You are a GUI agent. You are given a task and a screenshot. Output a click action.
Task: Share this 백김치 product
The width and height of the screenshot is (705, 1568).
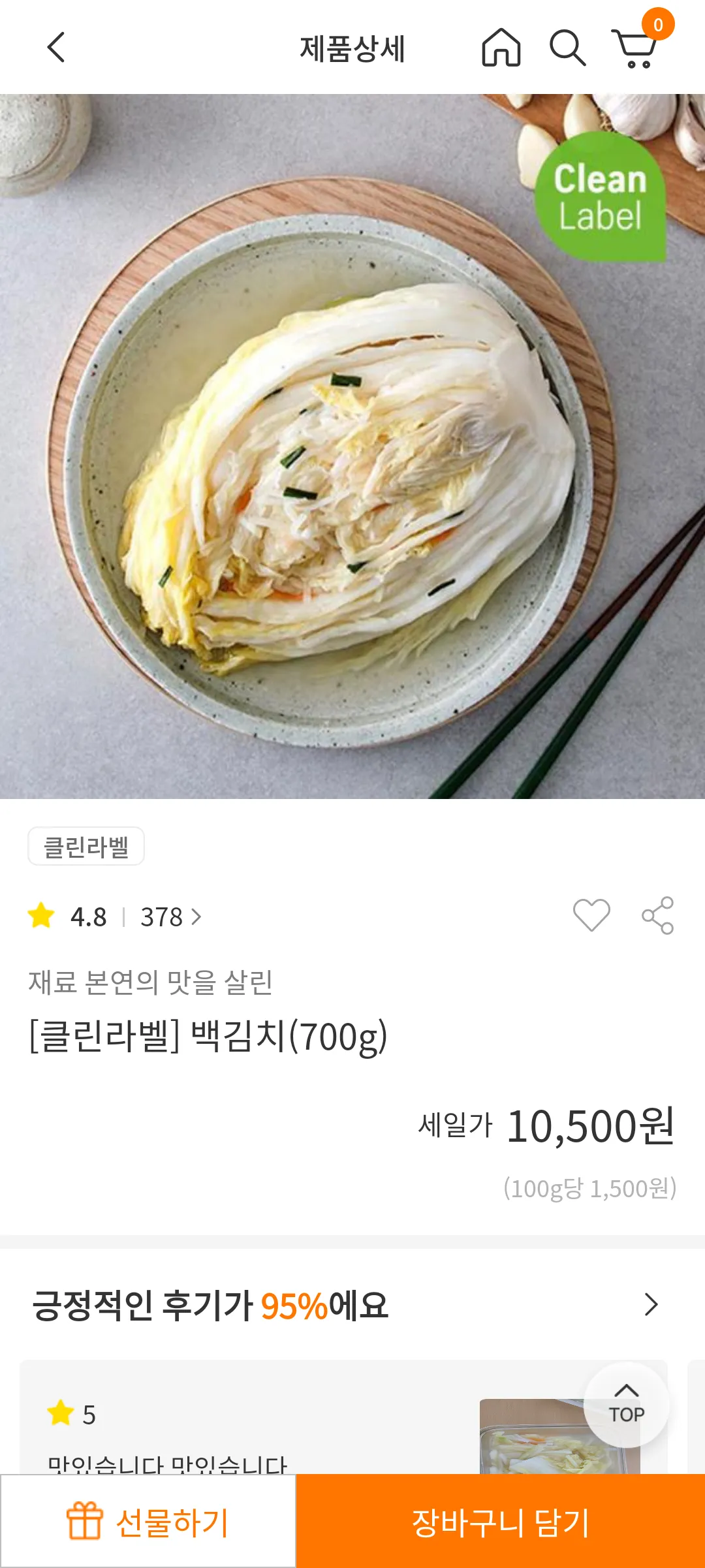(657, 915)
